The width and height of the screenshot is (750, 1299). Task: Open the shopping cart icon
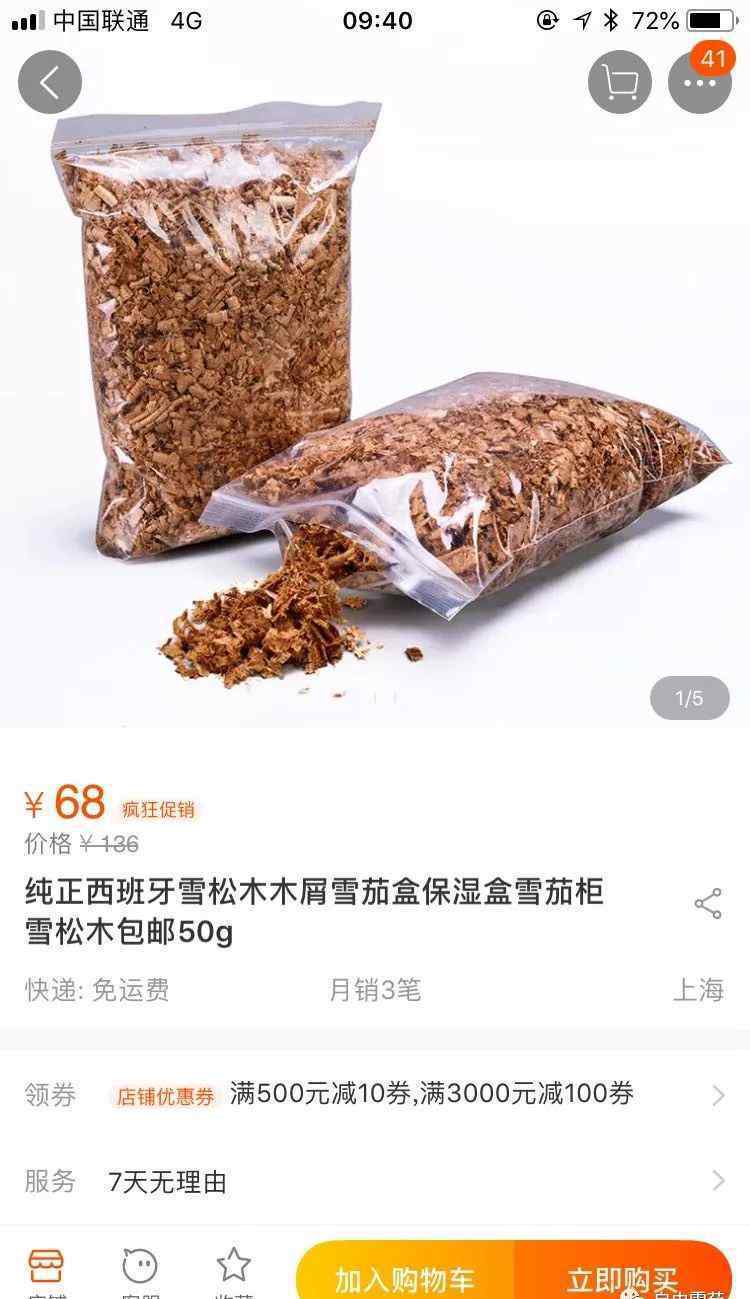620,81
